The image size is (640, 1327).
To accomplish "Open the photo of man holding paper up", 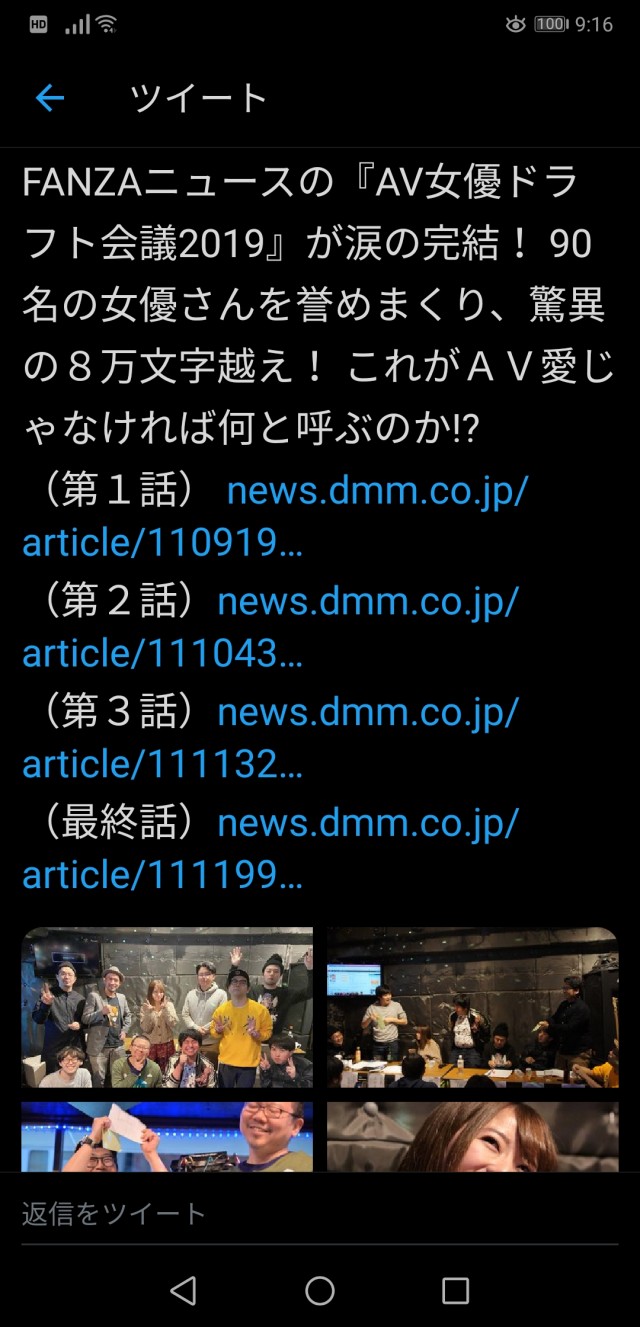I will point(167,1137).
